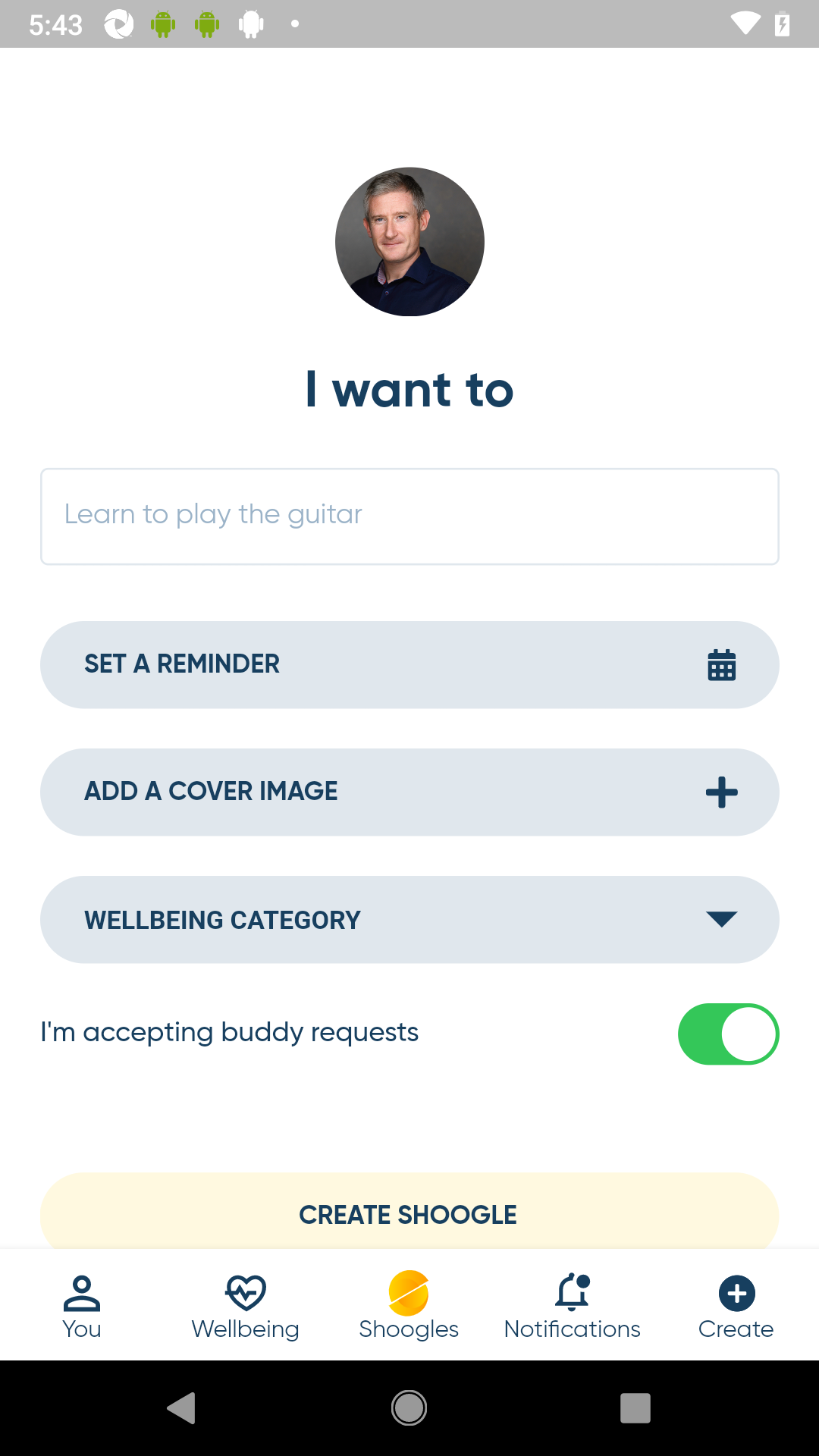The image size is (819, 1456).
Task: Select the Create tab
Action: point(736,1306)
